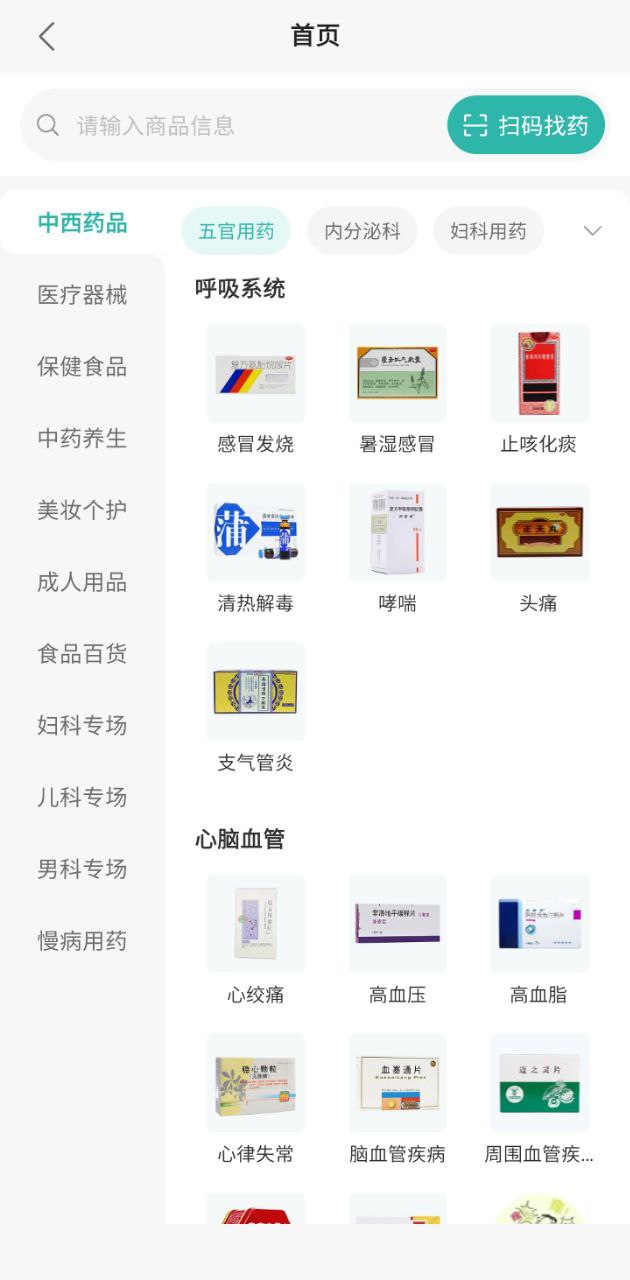Open the 脑血管疾病 subcategory

(398, 1098)
